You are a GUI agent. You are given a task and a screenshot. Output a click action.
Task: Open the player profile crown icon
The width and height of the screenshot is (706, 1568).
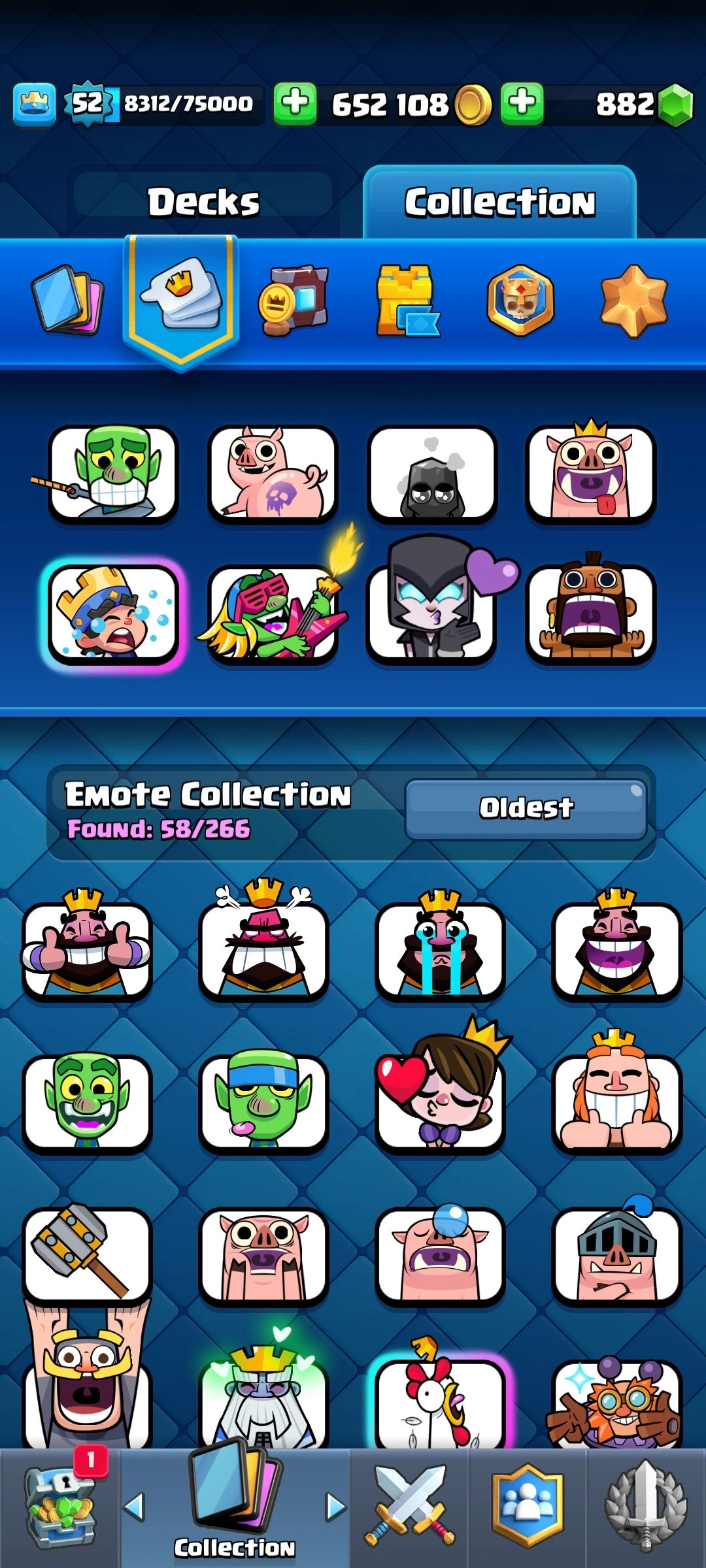(x=34, y=105)
